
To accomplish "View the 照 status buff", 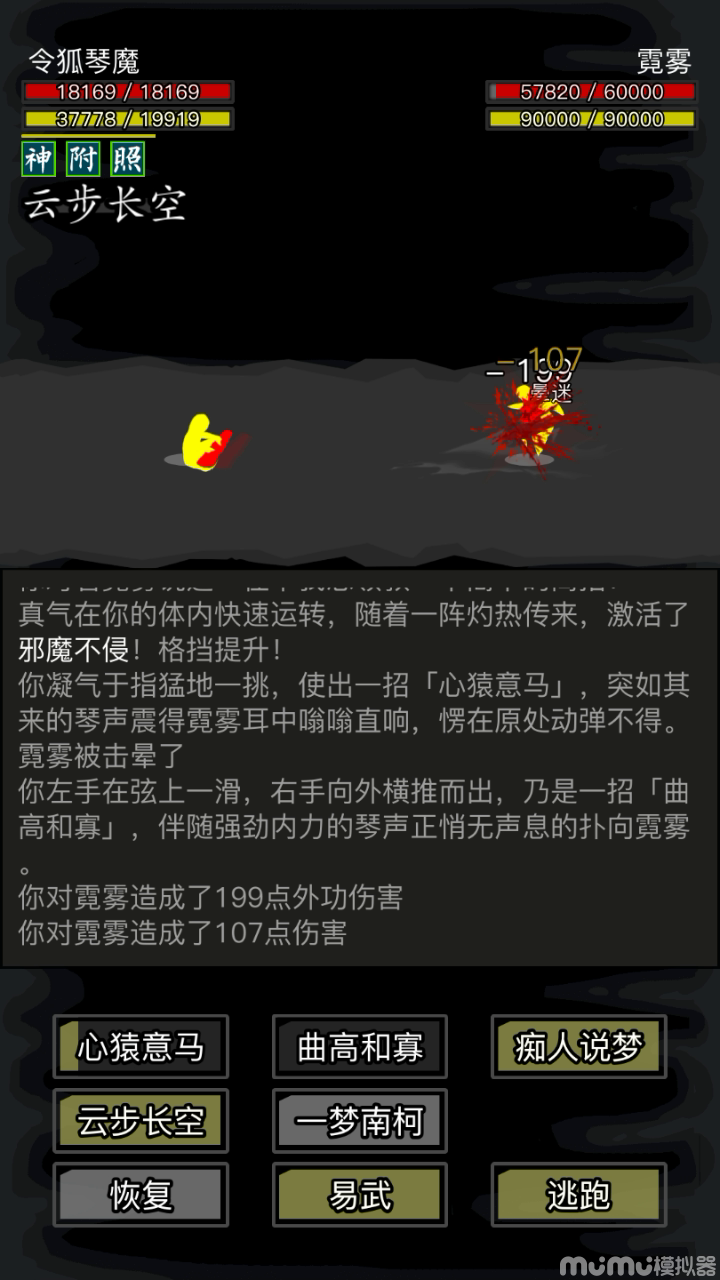I will pyautogui.click(x=127, y=159).
